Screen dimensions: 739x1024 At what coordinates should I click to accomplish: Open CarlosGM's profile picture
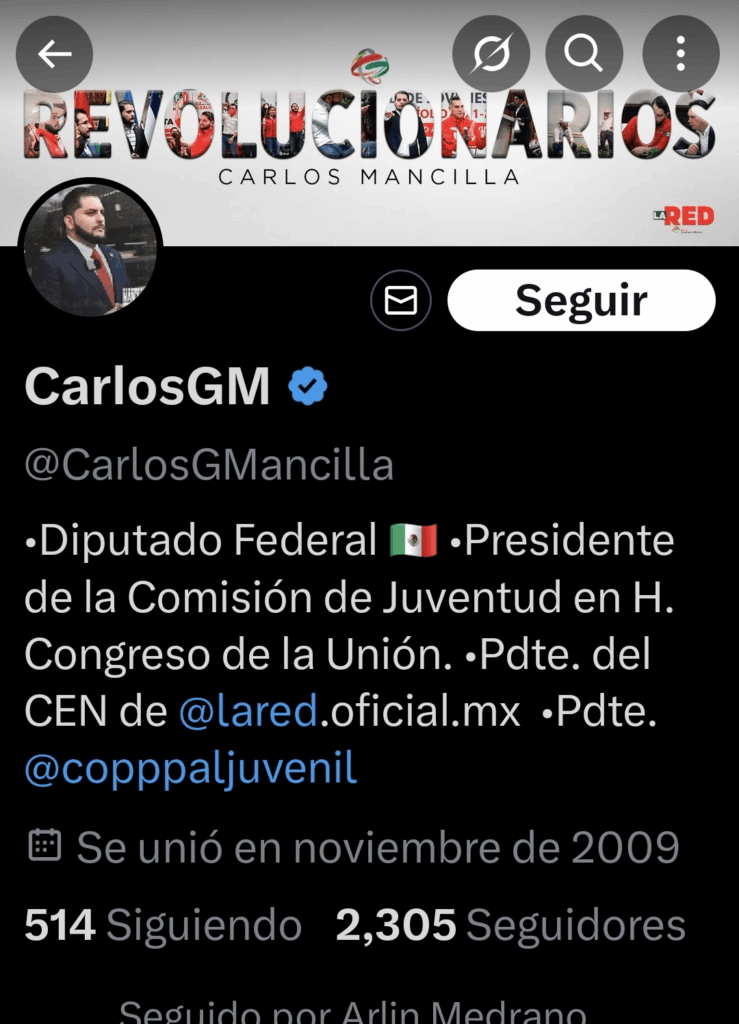[90, 251]
